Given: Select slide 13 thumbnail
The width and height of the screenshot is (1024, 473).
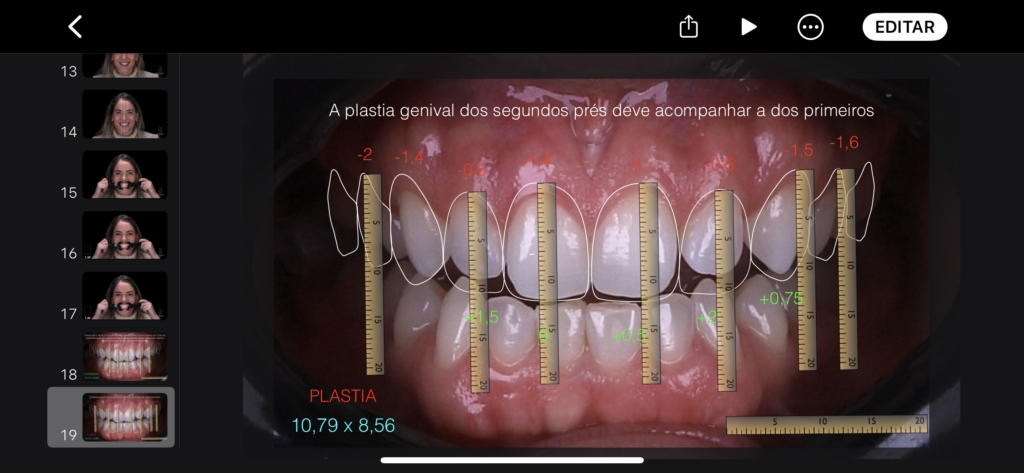Looking at the screenshot, I should pos(124,65).
